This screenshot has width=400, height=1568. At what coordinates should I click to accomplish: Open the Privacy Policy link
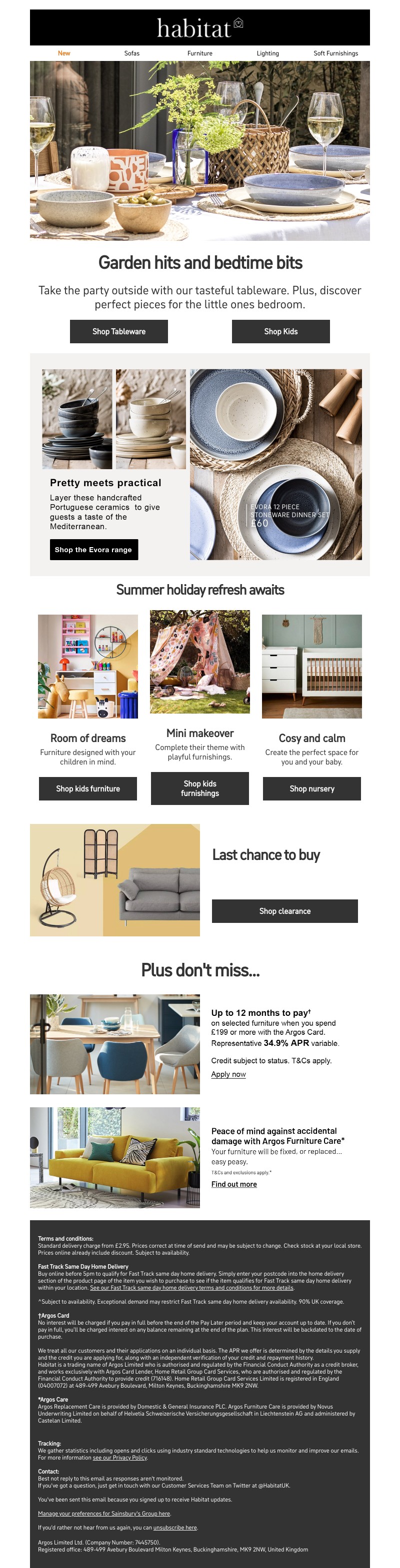pos(120,1457)
